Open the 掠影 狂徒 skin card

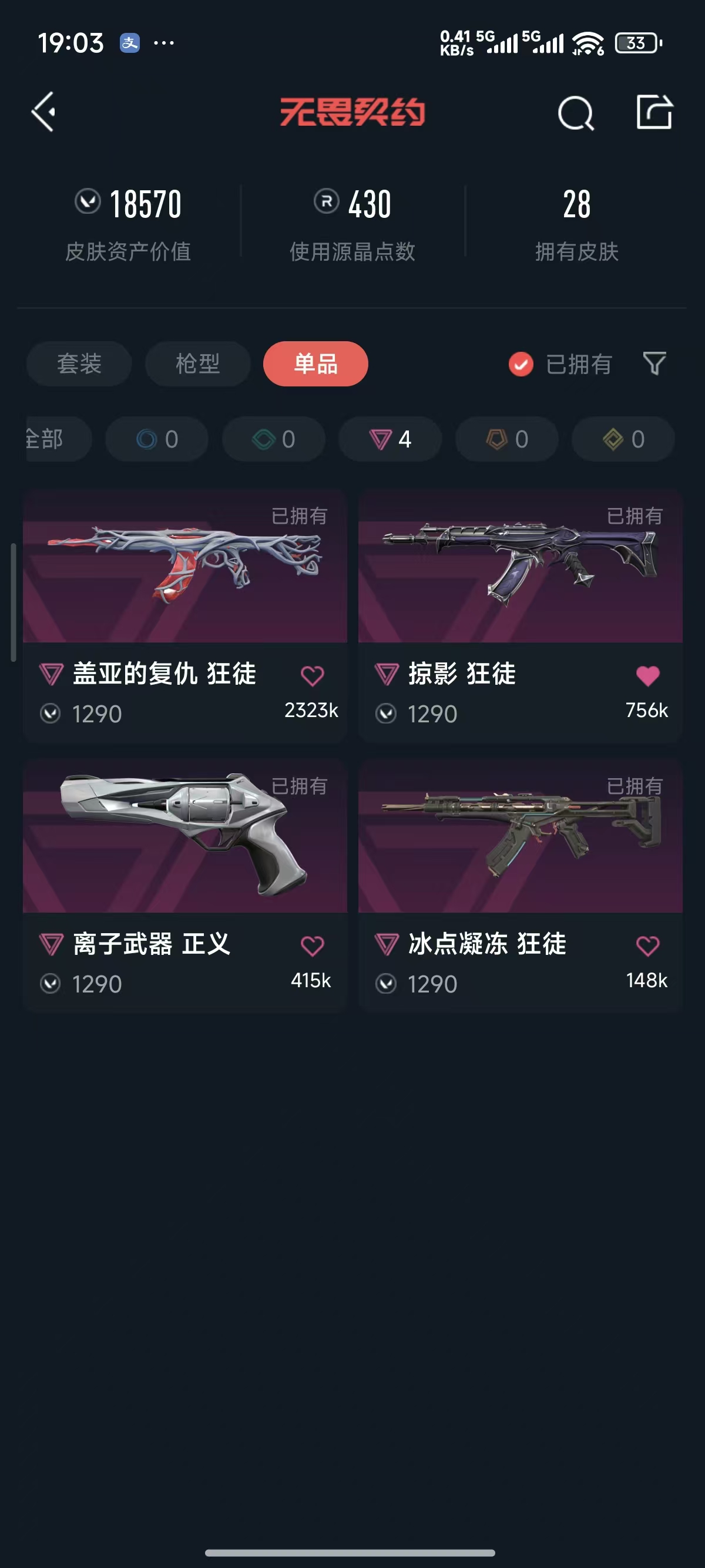point(521,616)
